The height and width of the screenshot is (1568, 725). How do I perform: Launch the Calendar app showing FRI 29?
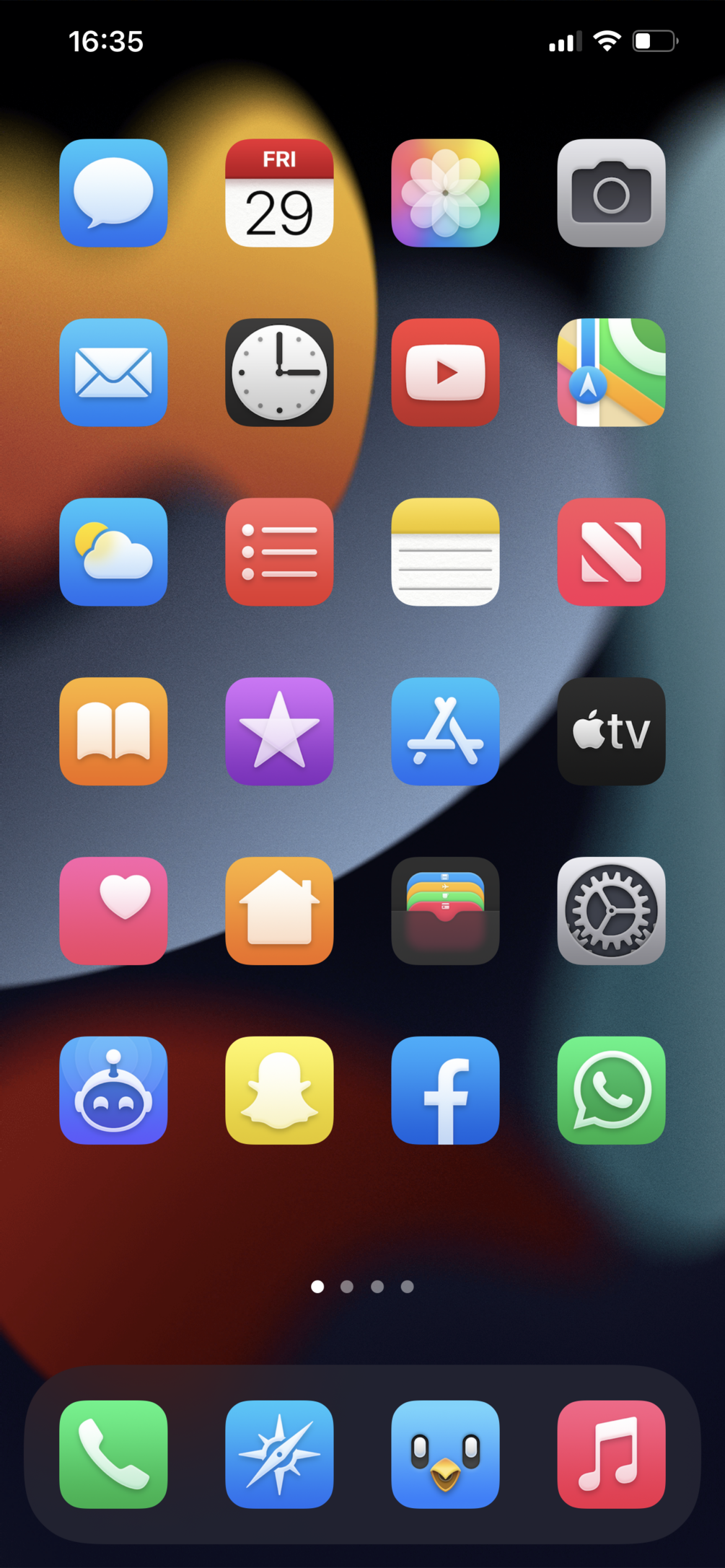click(279, 193)
